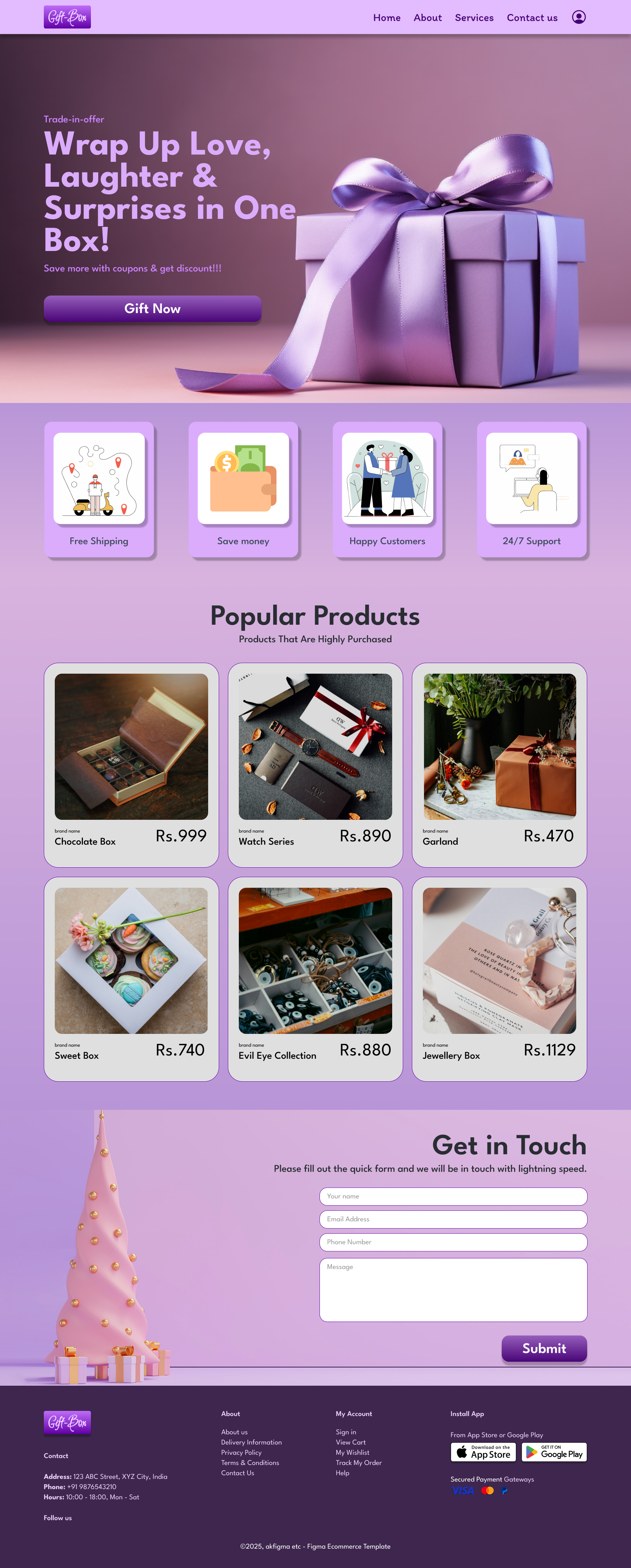Screen dimensions: 631x1568
Task: Go to the Home nav link
Action: 386,18
